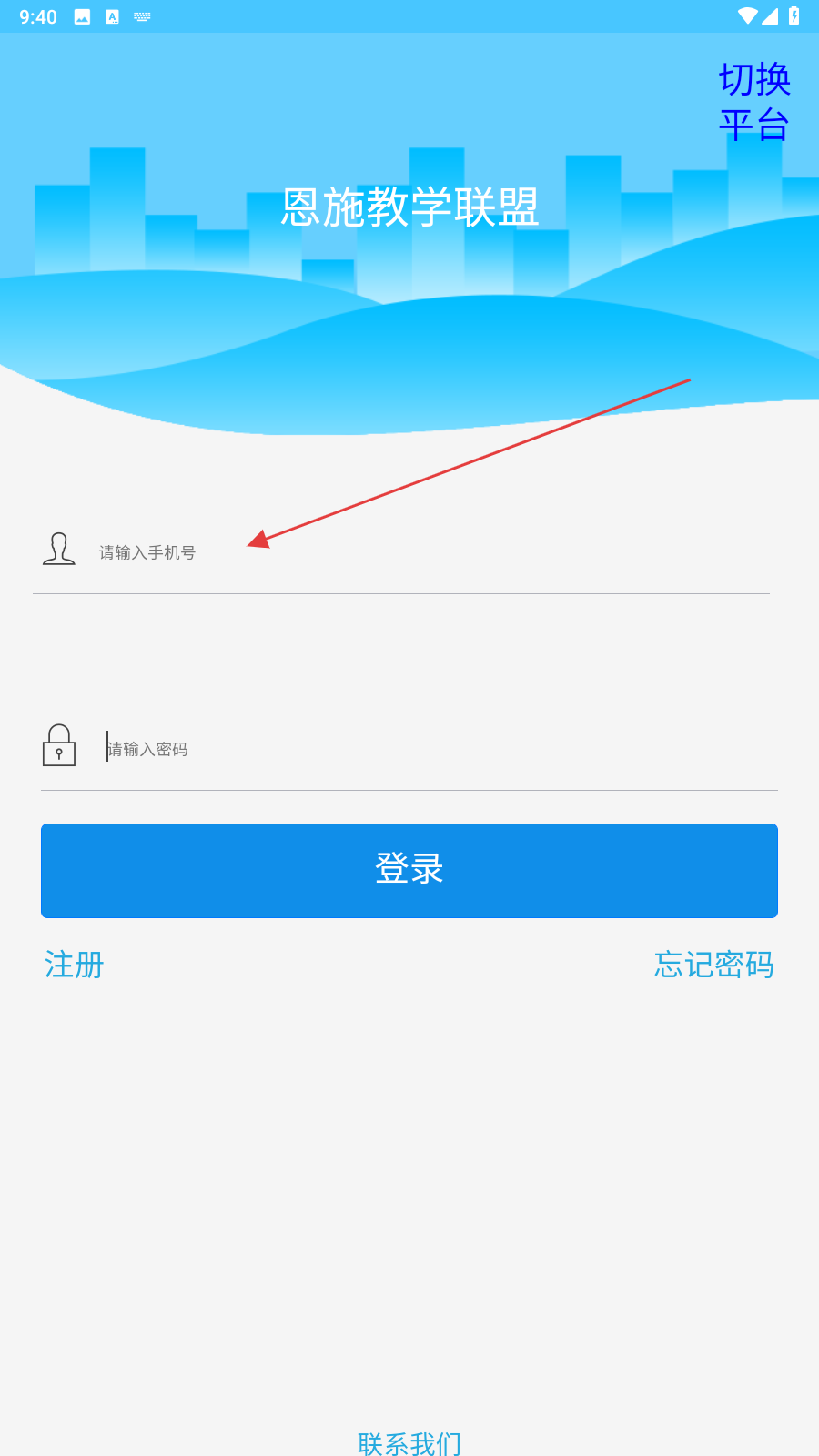
Task: Open 注册 to register an account
Action: tap(75, 965)
